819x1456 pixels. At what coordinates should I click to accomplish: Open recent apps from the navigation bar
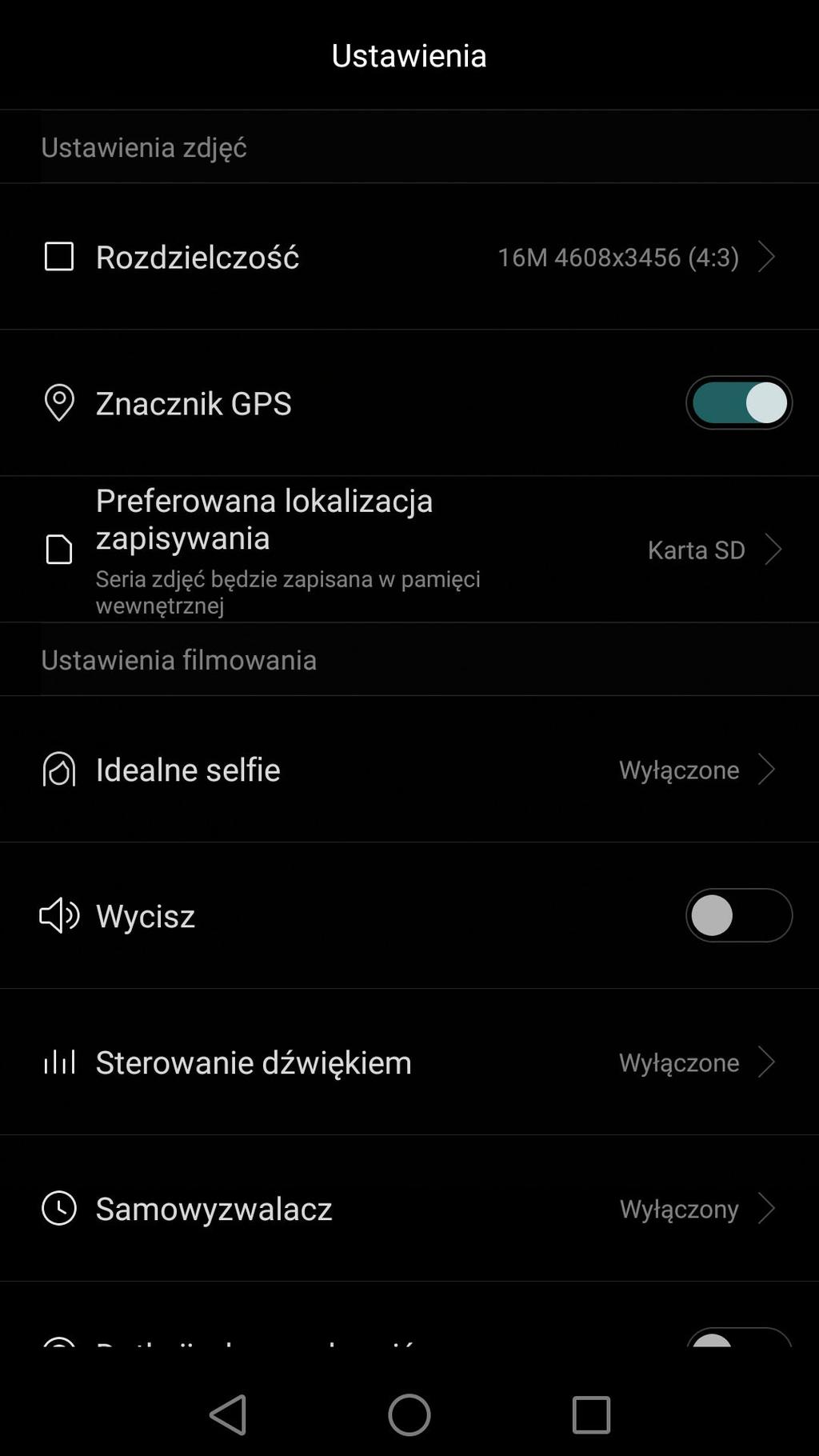pos(591,1414)
